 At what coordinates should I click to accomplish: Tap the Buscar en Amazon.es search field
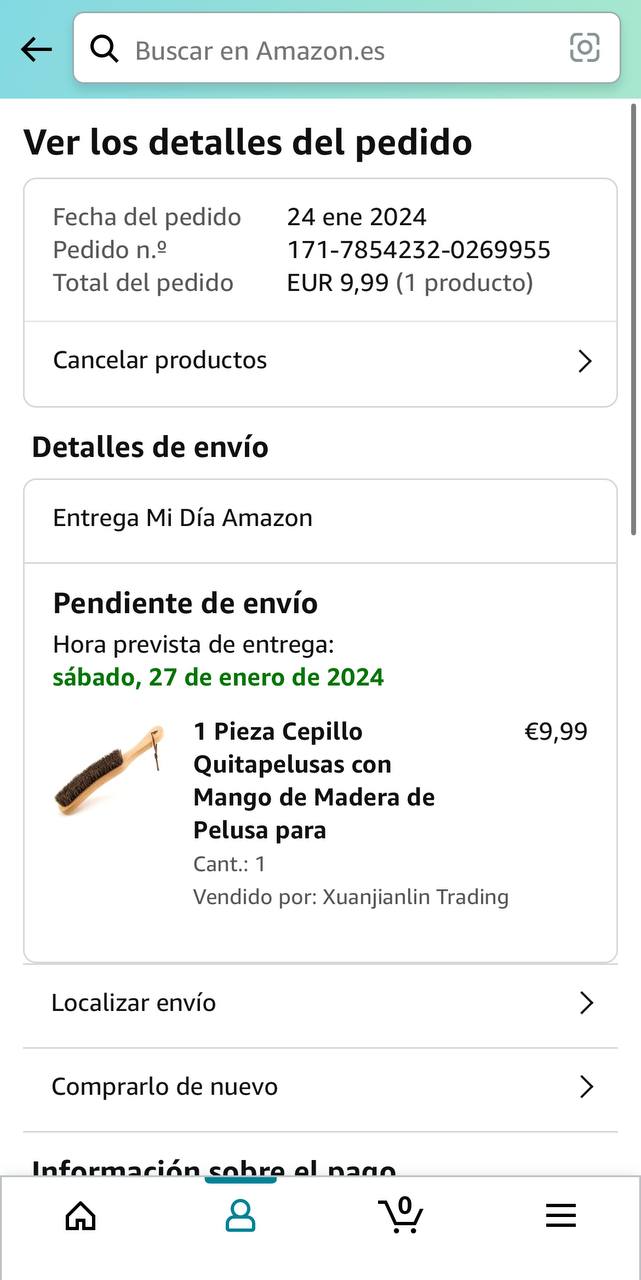click(330, 49)
